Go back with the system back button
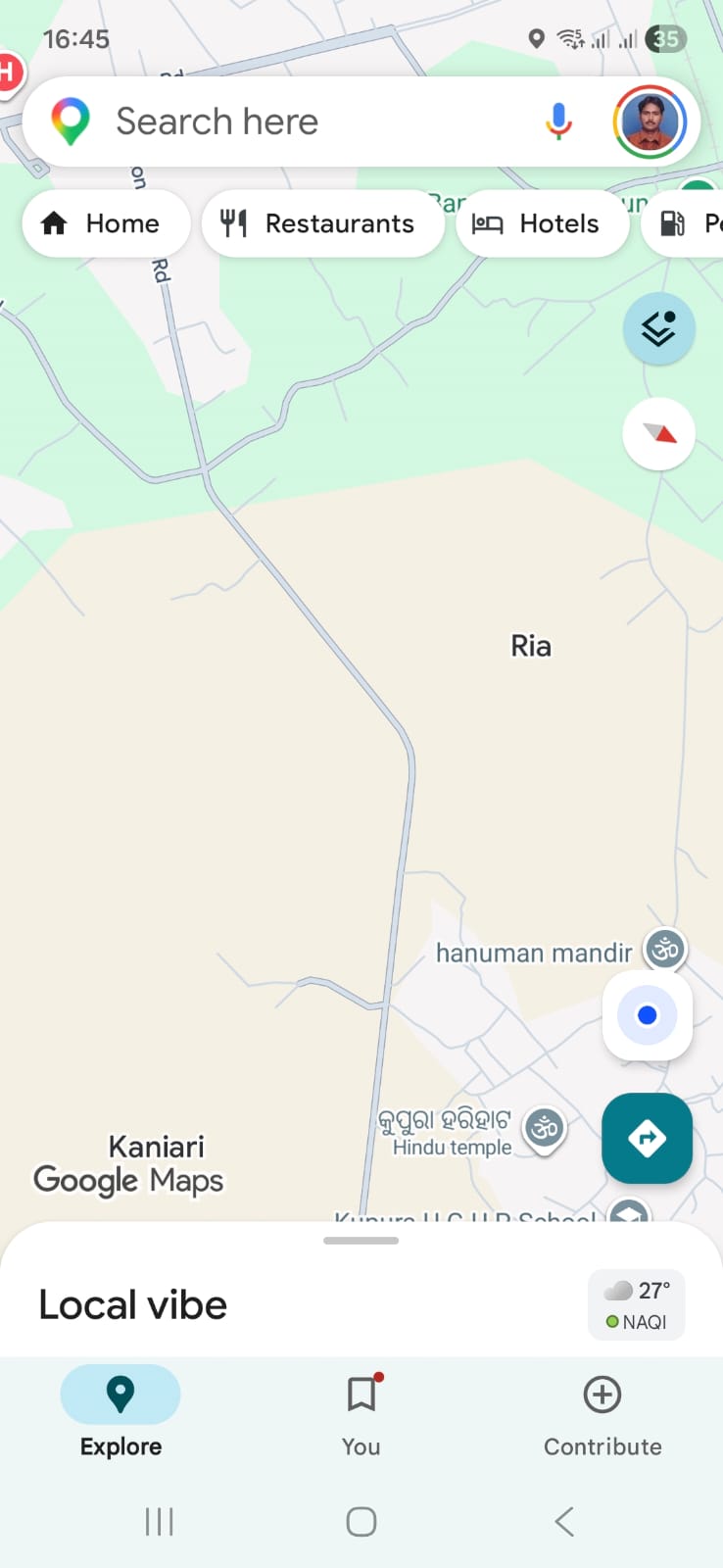 tap(563, 1521)
